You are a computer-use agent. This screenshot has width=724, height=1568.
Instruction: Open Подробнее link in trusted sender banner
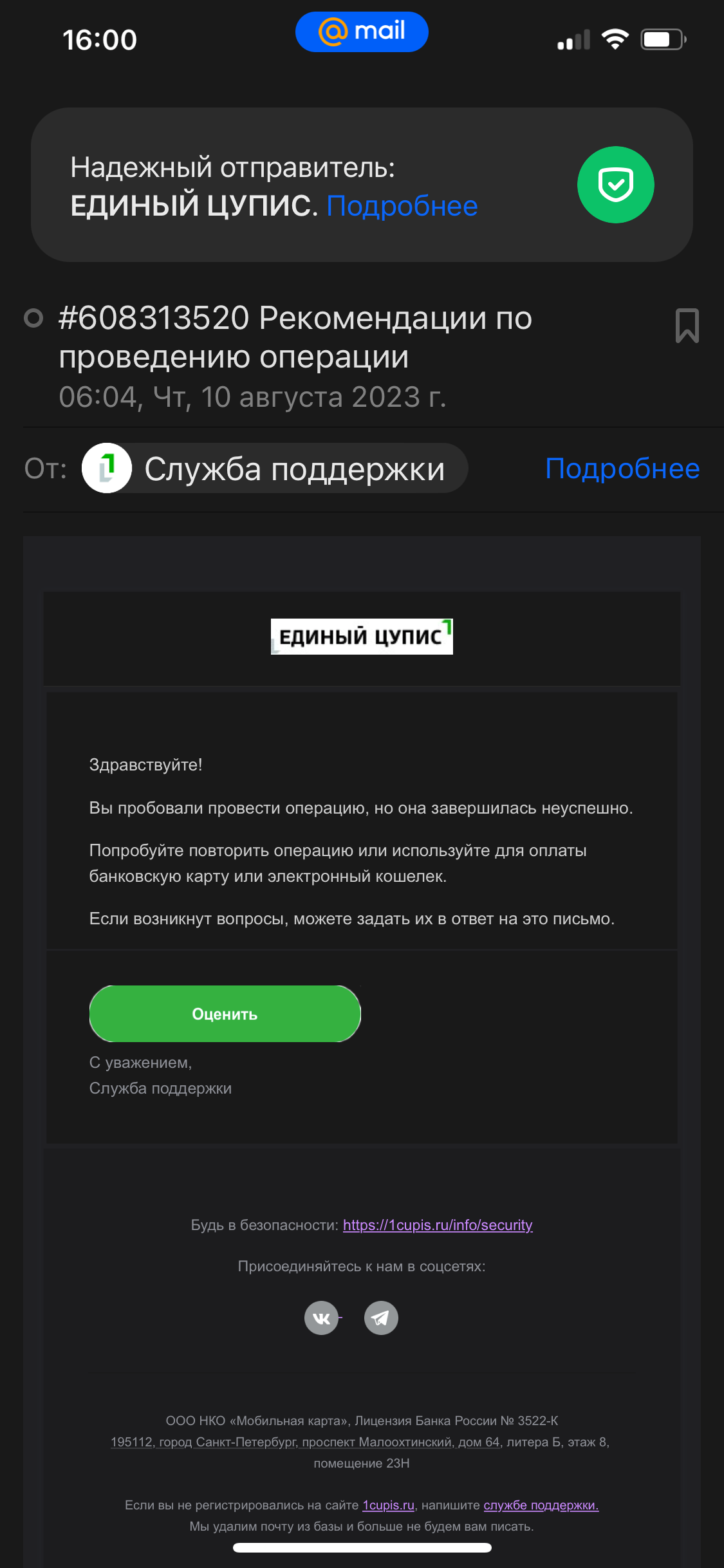[x=402, y=206]
